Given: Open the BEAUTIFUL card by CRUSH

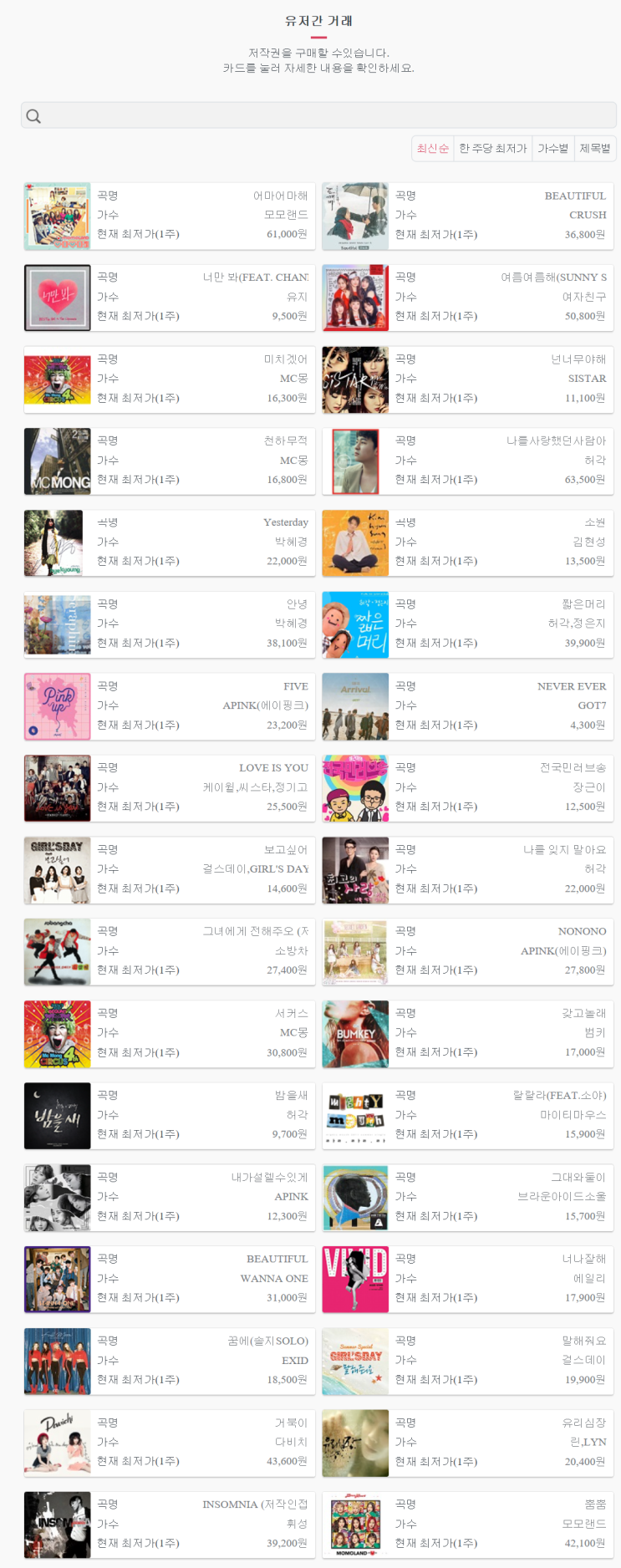Looking at the screenshot, I should point(468,216).
